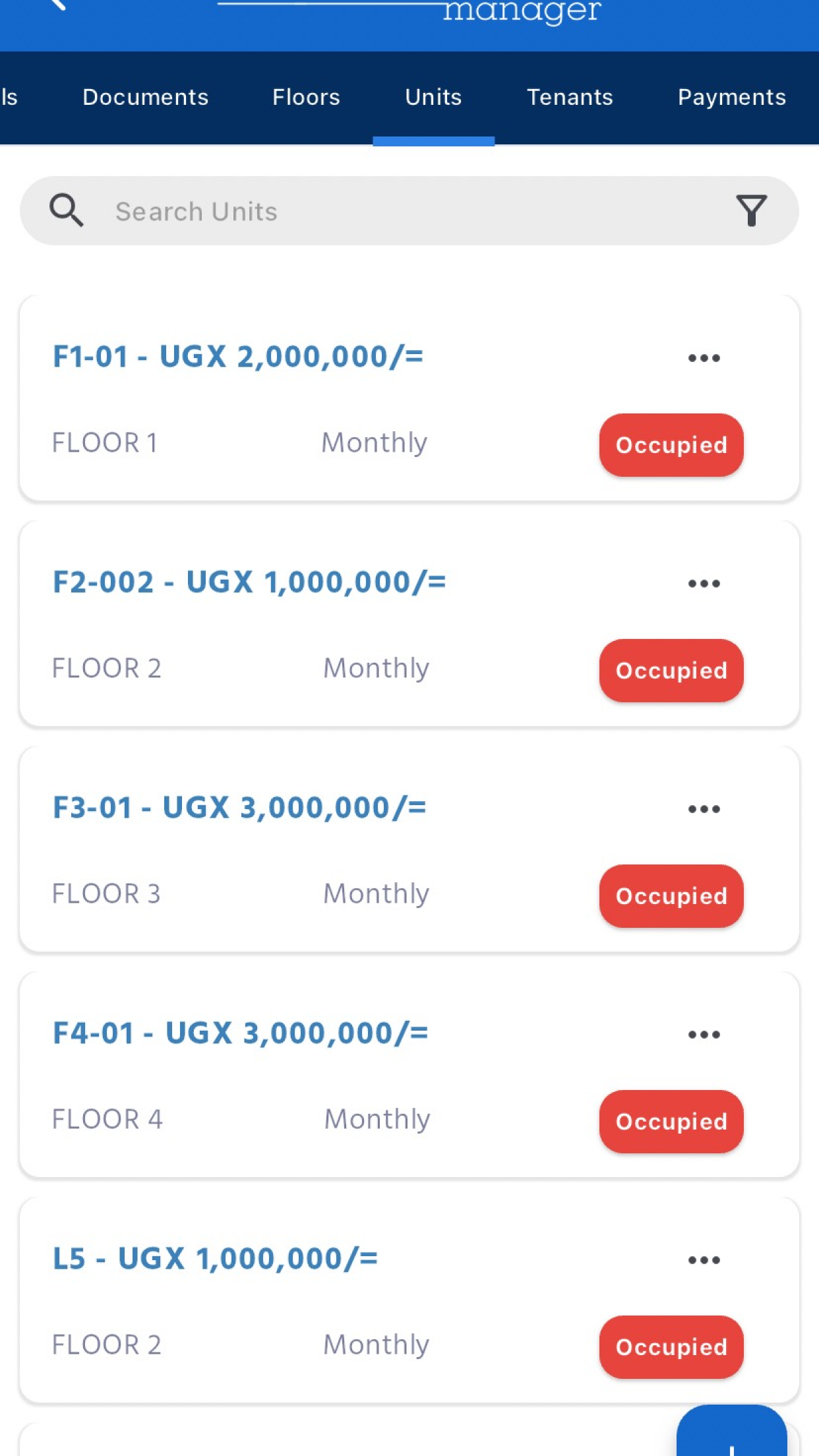The height and width of the screenshot is (1456, 819).
Task: Tap the Search Units field
Action: coord(409,211)
